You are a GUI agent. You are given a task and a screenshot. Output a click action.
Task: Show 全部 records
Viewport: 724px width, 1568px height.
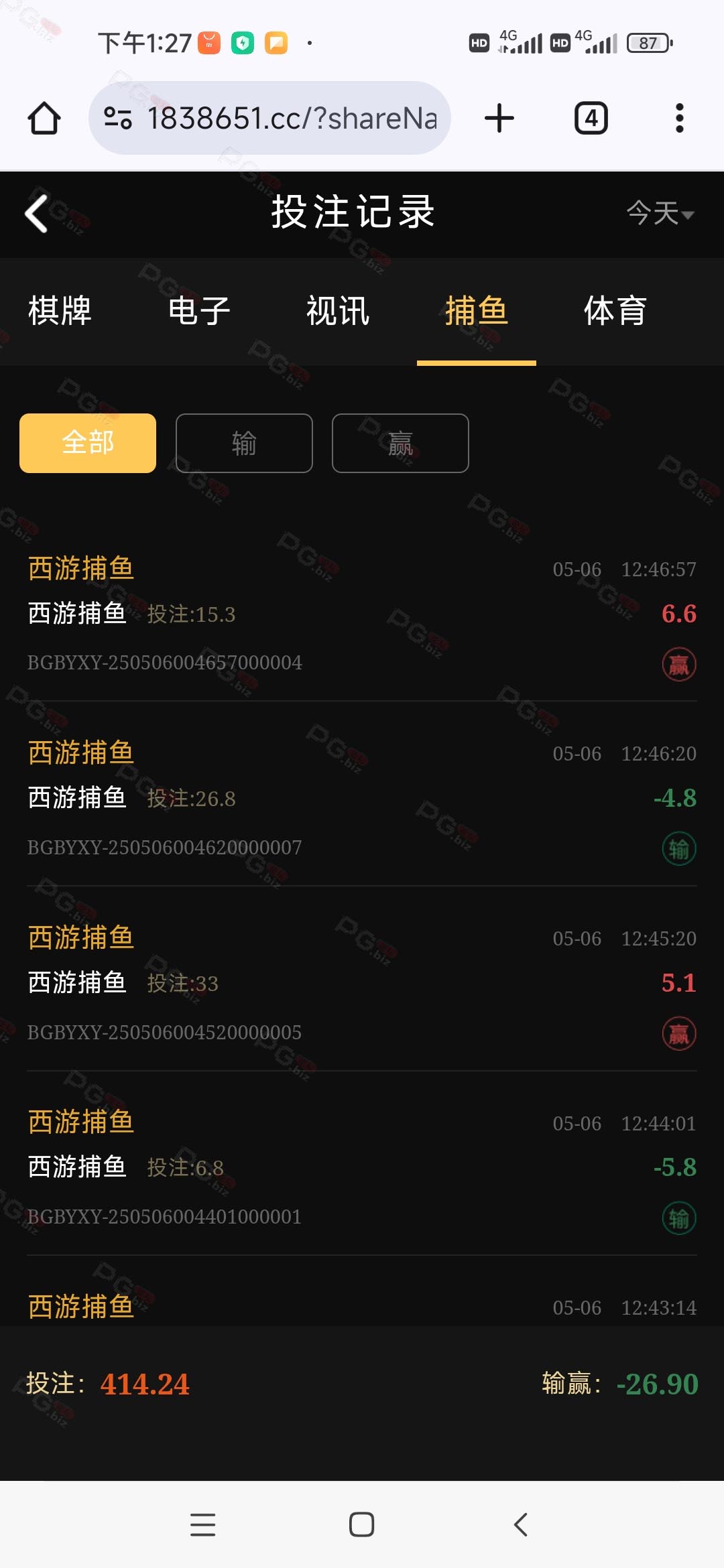pos(88,443)
